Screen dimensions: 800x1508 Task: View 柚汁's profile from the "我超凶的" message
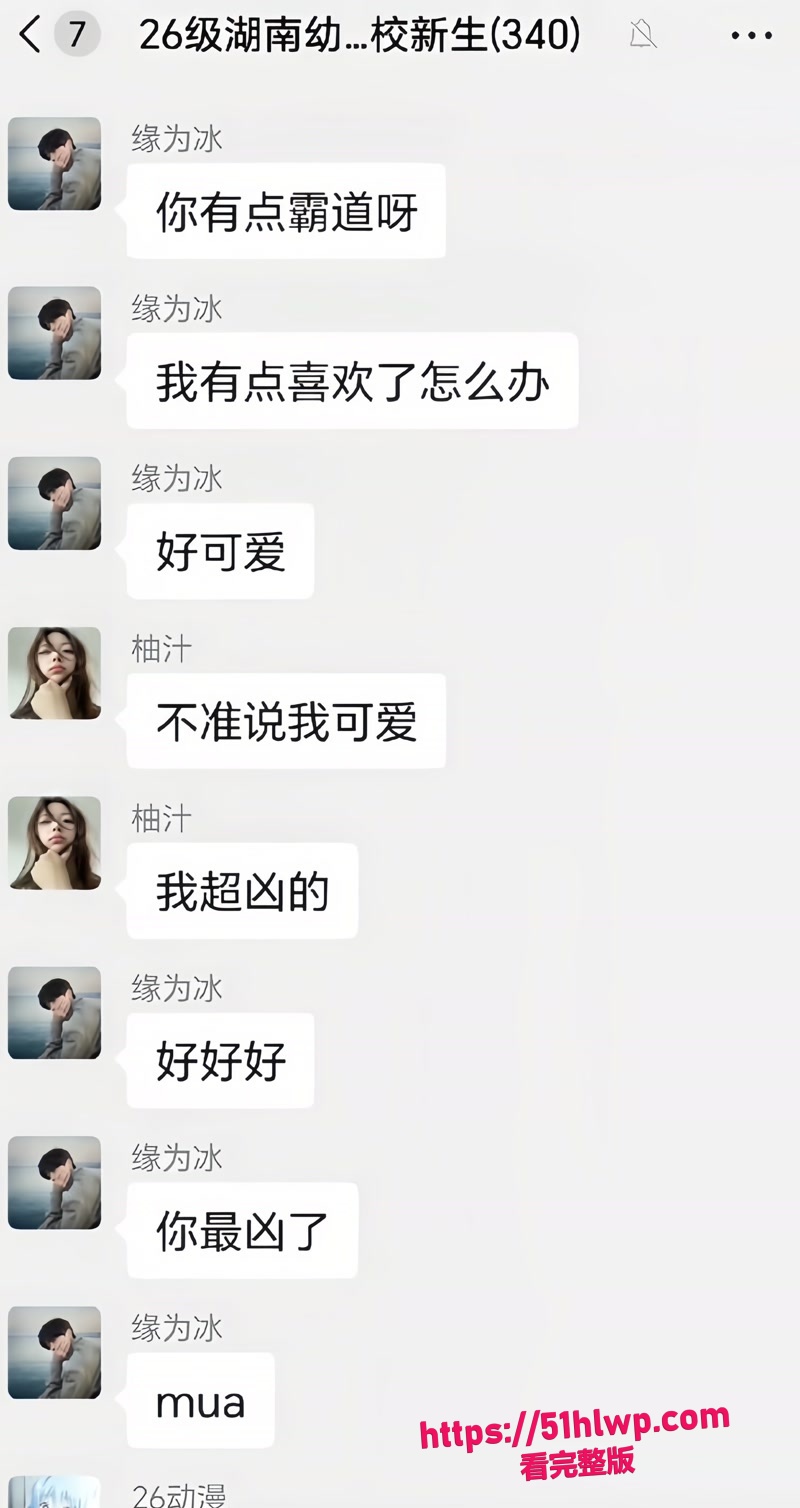(x=55, y=843)
